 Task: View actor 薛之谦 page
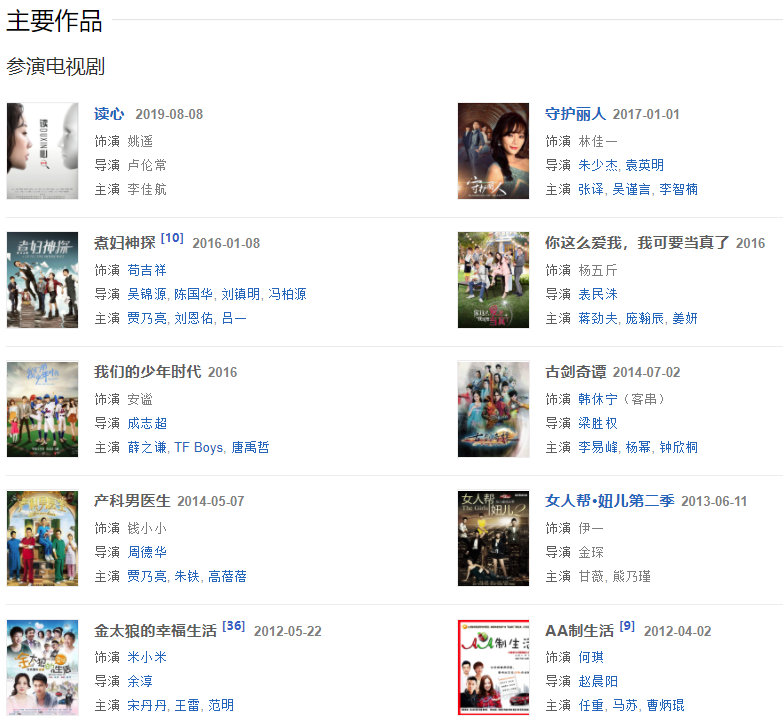click(x=146, y=447)
